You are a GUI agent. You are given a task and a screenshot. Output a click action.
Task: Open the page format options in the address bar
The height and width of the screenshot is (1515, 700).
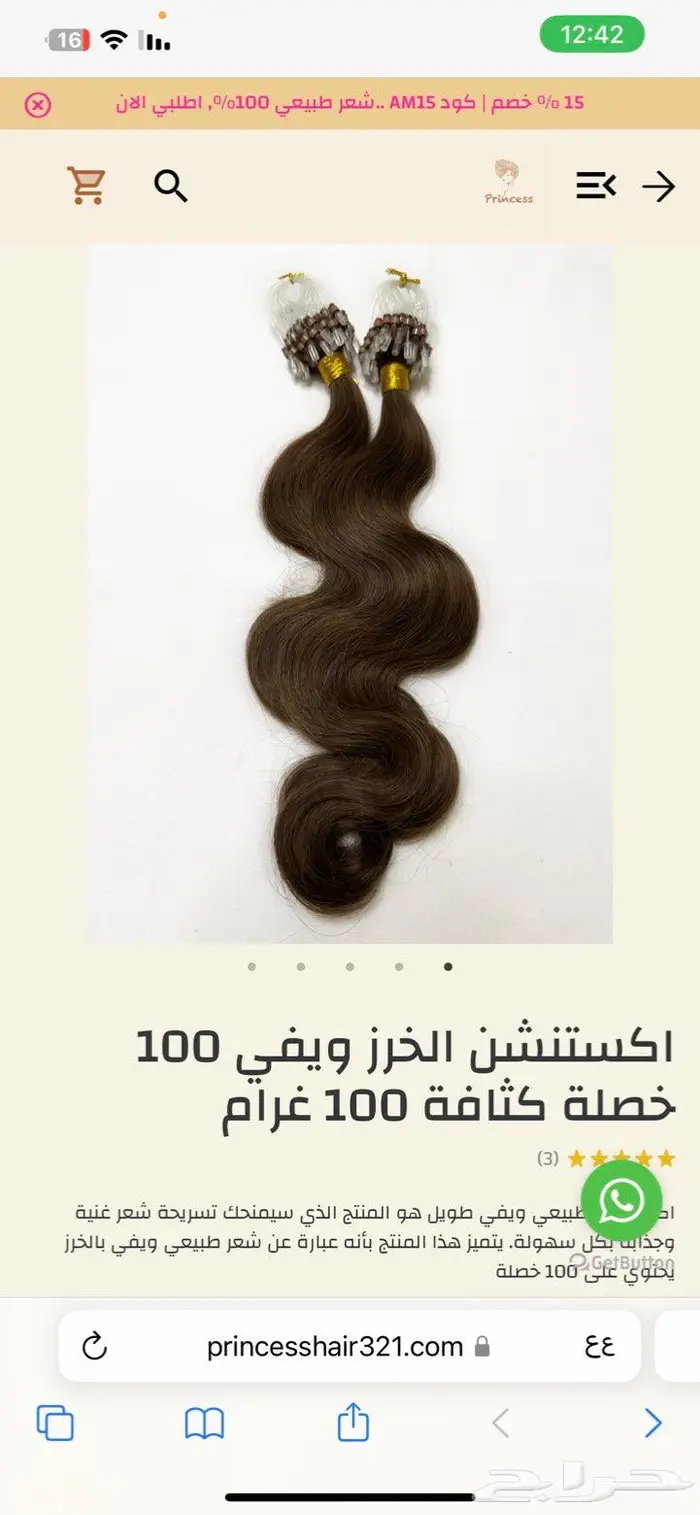(599, 1346)
